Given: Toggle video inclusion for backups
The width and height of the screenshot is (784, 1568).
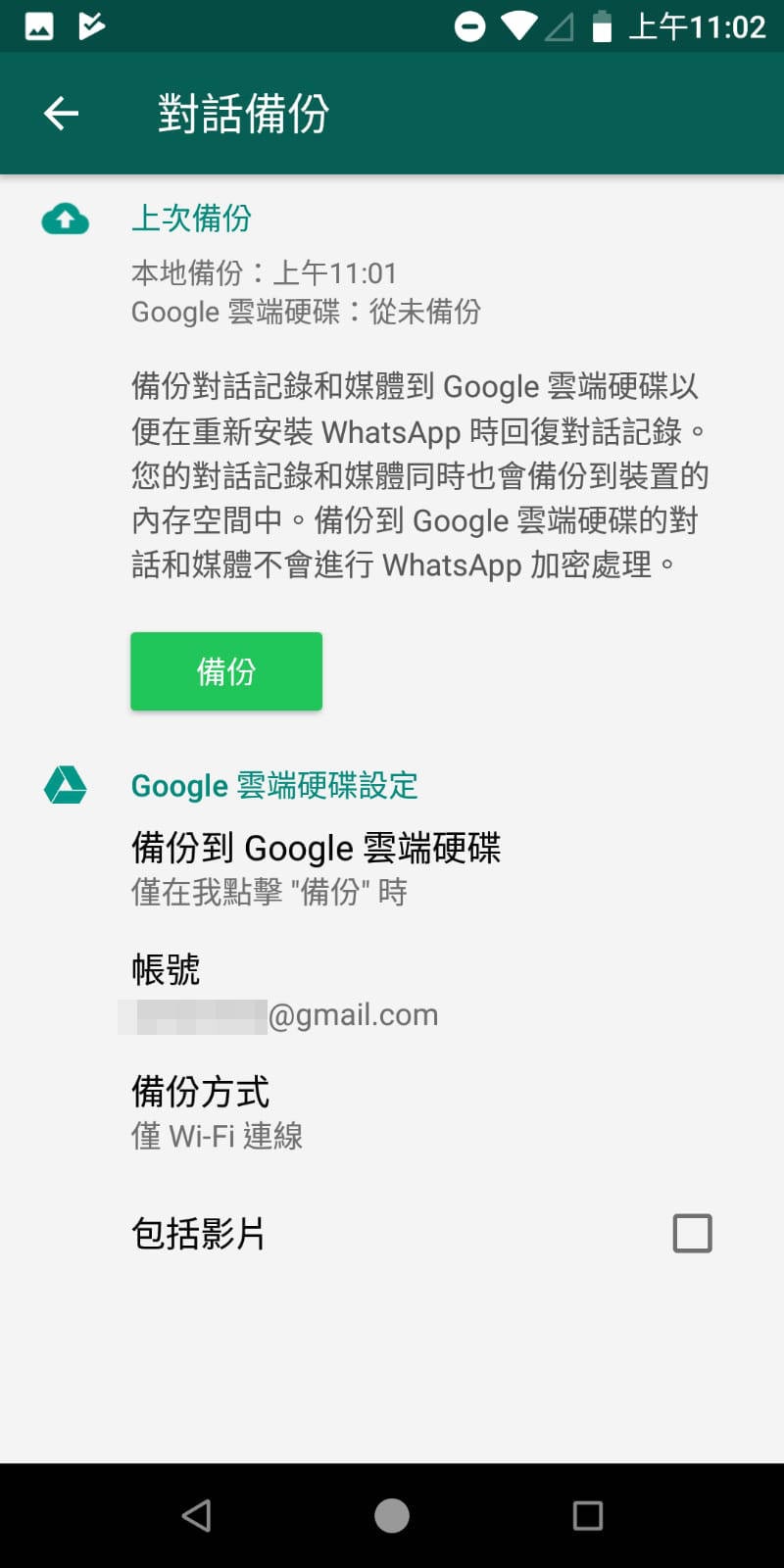Looking at the screenshot, I should click(x=693, y=1233).
